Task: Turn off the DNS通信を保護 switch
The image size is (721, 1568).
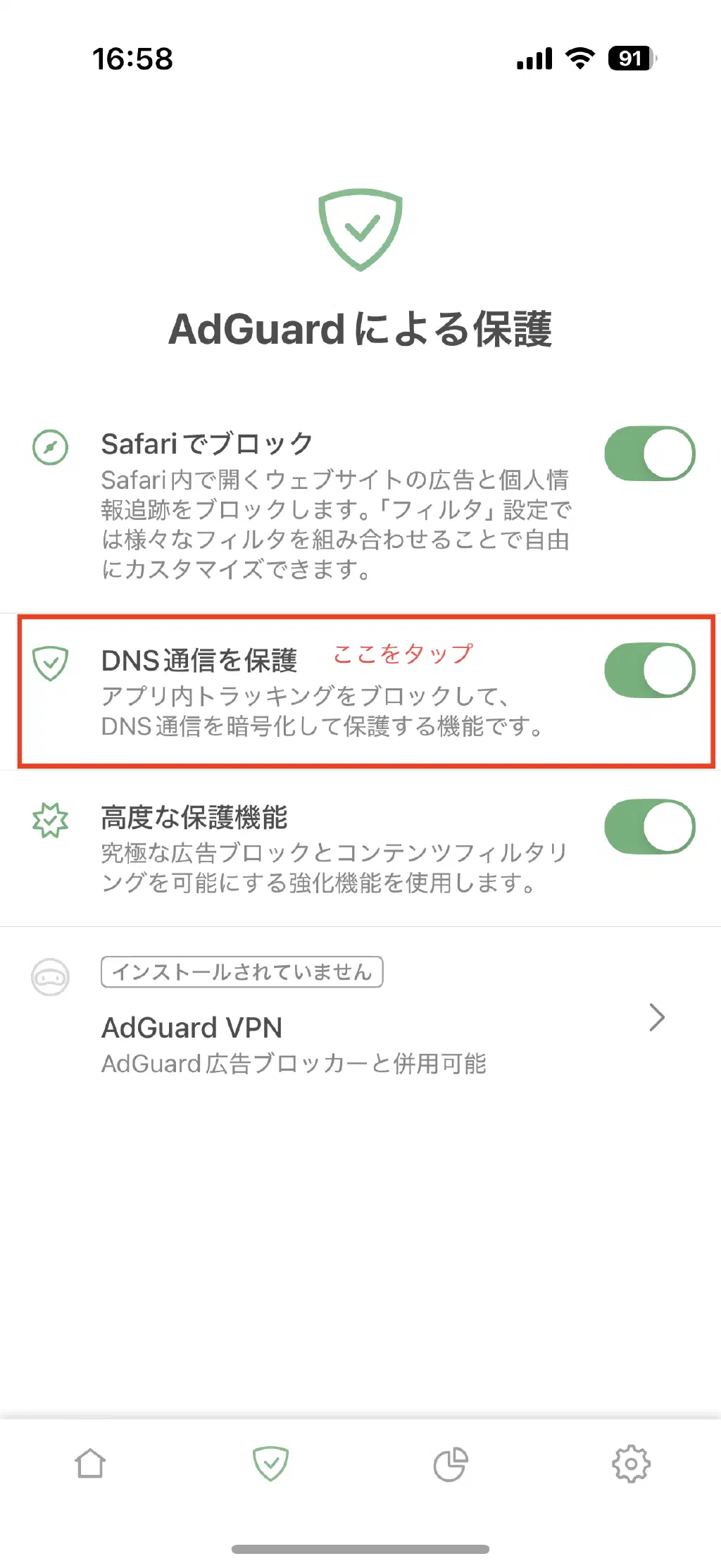Action: 649,670
